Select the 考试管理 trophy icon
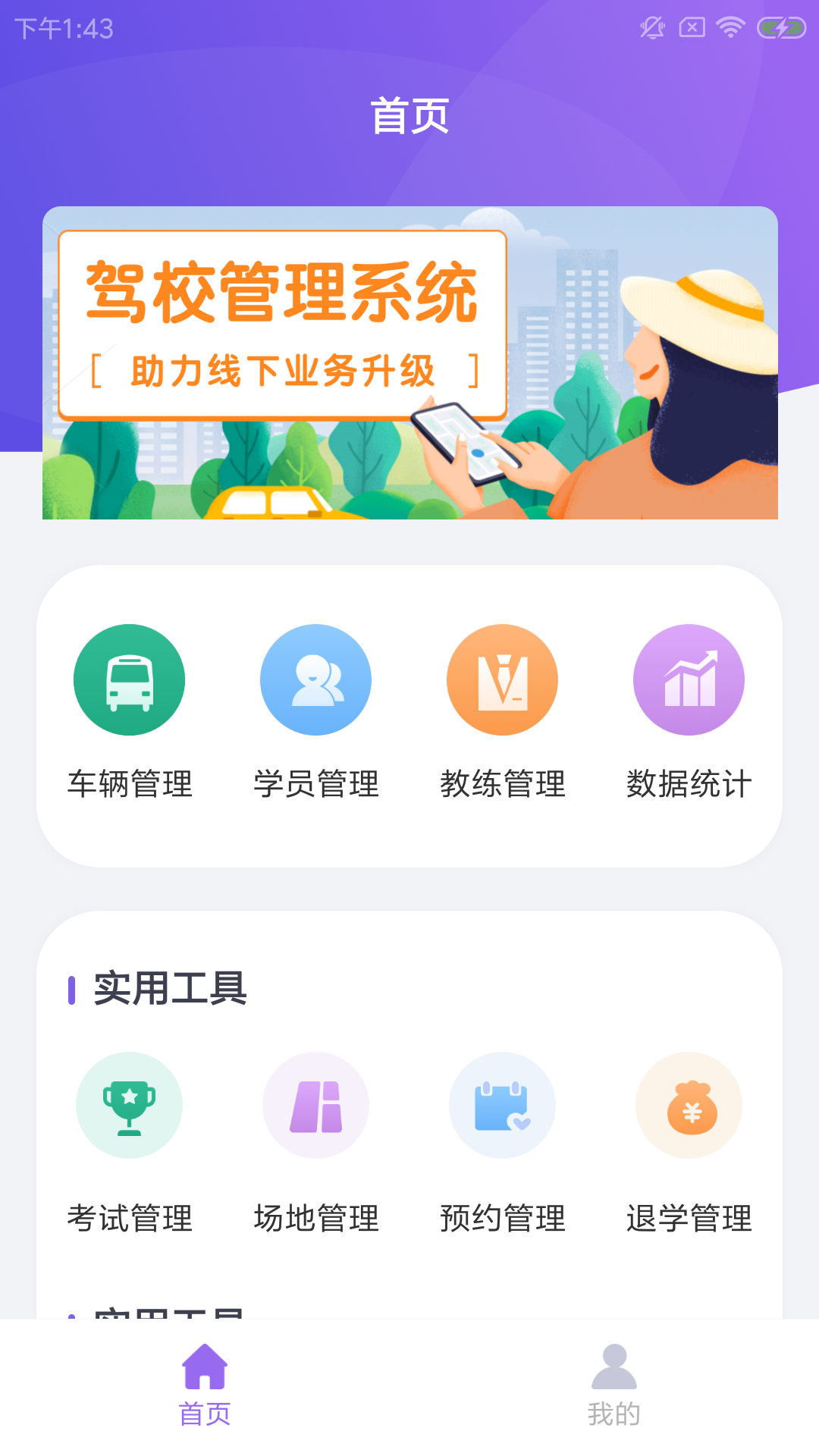Viewport: 819px width, 1456px height. [x=129, y=1106]
